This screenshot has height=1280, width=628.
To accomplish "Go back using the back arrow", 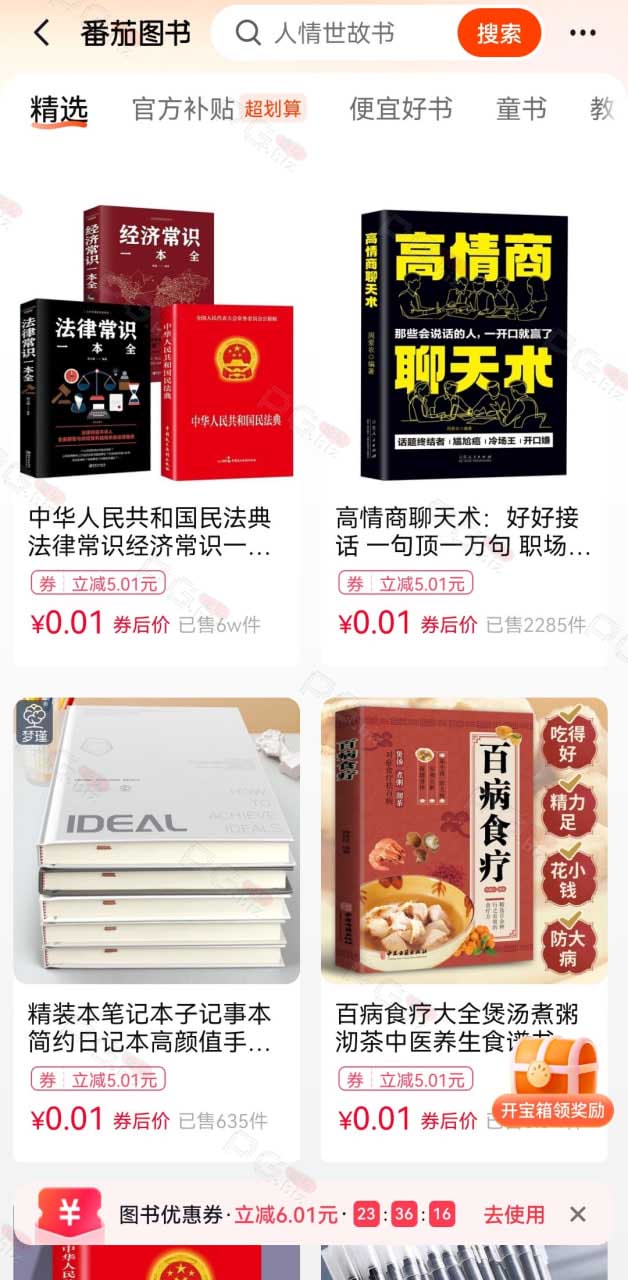I will [x=41, y=33].
